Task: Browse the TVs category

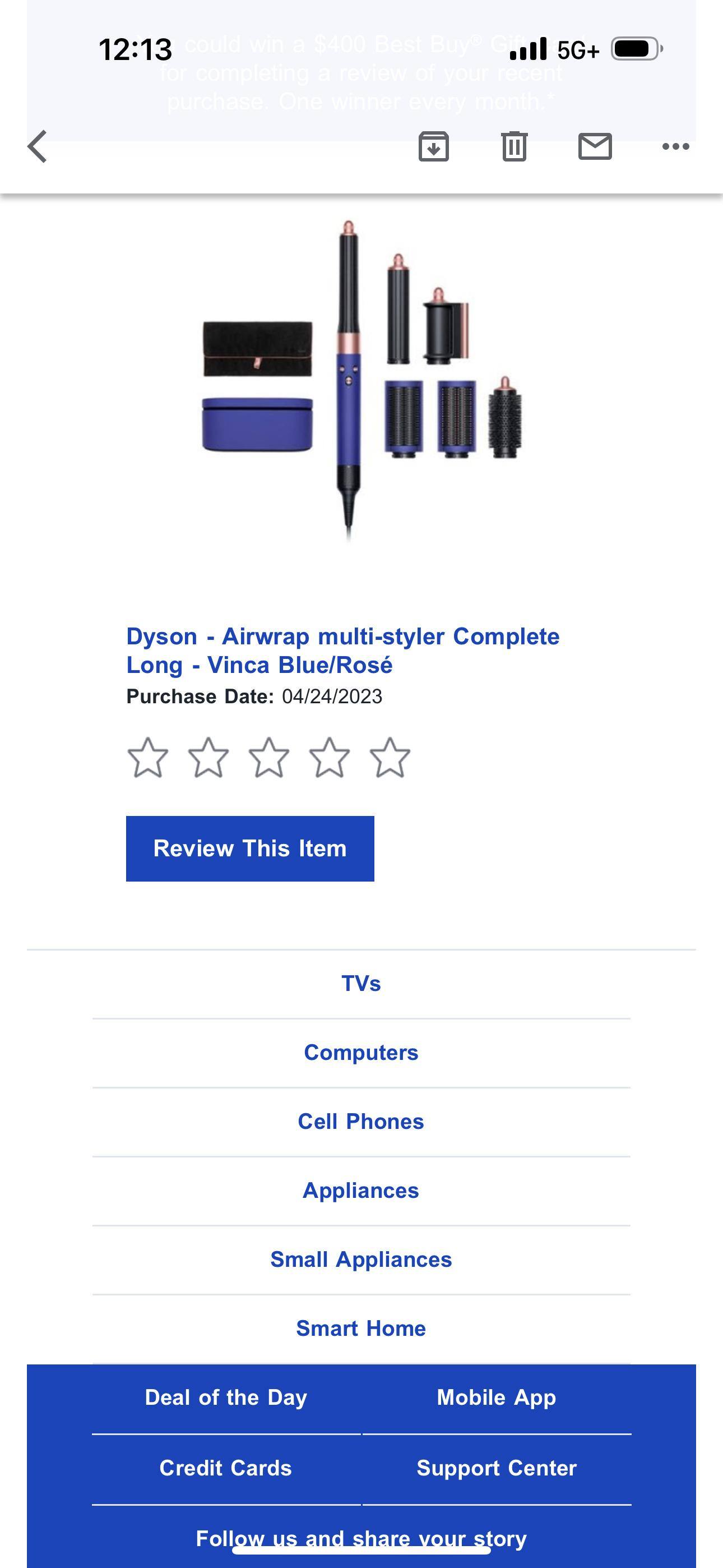Action: [361, 983]
